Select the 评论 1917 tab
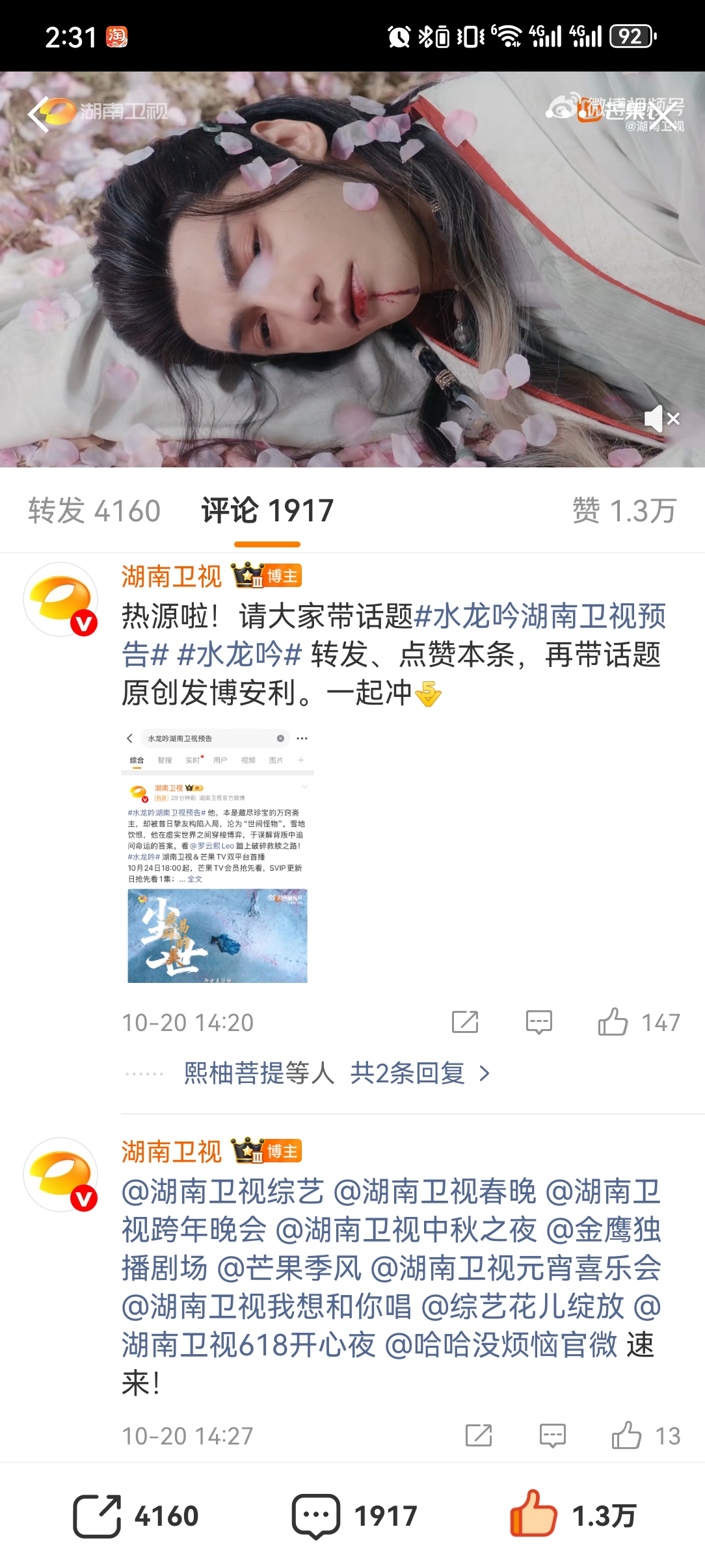 267,511
